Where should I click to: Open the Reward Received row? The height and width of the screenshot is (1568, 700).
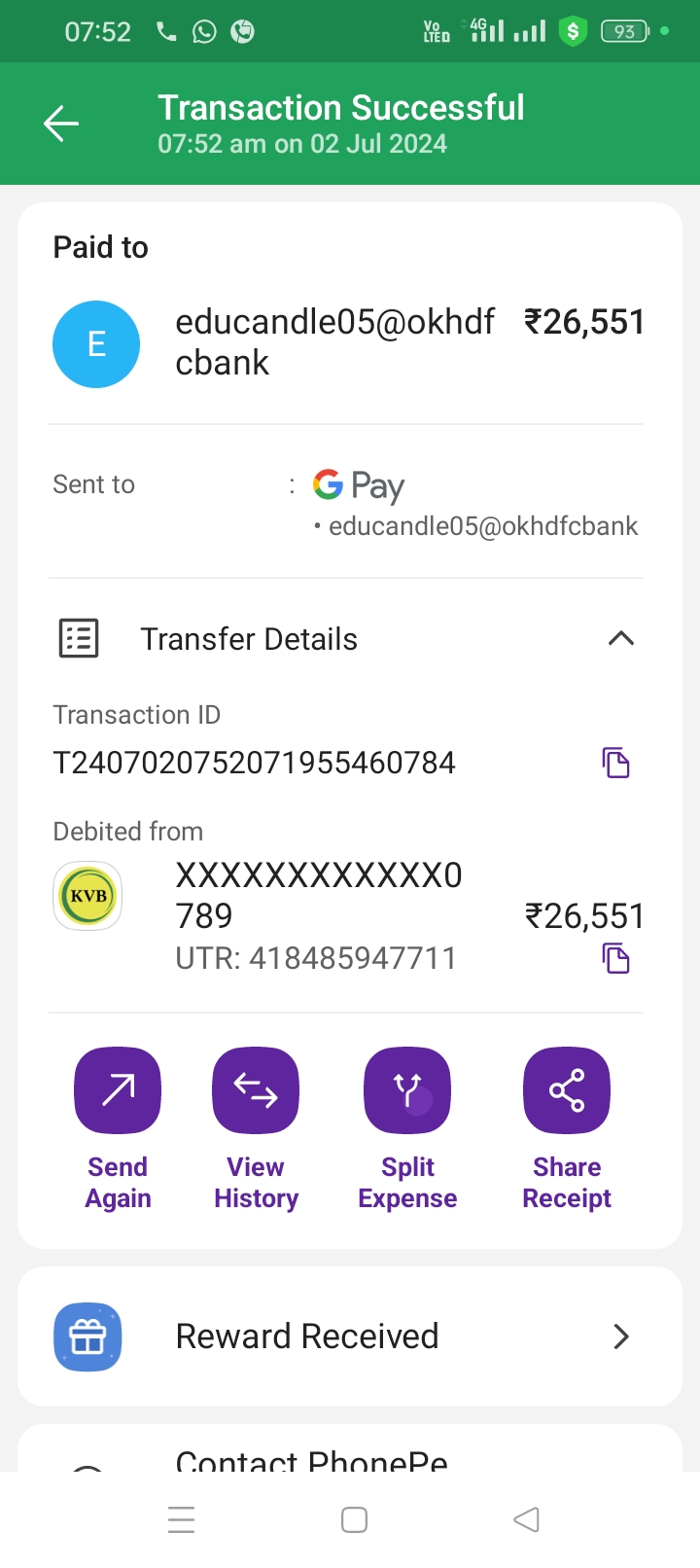pyautogui.click(x=350, y=1336)
